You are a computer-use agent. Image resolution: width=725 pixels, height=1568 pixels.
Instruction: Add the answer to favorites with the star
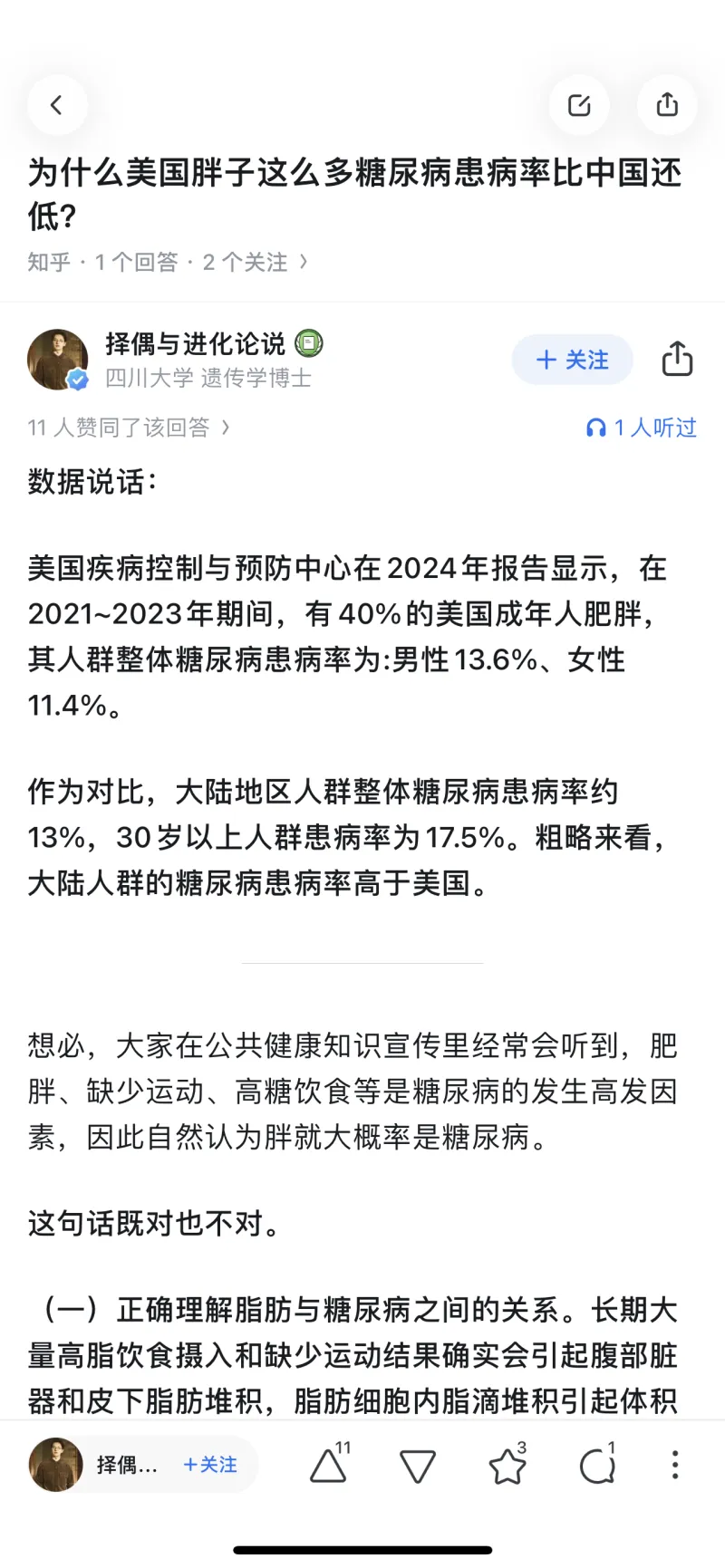pyautogui.click(x=507, y=1465)
